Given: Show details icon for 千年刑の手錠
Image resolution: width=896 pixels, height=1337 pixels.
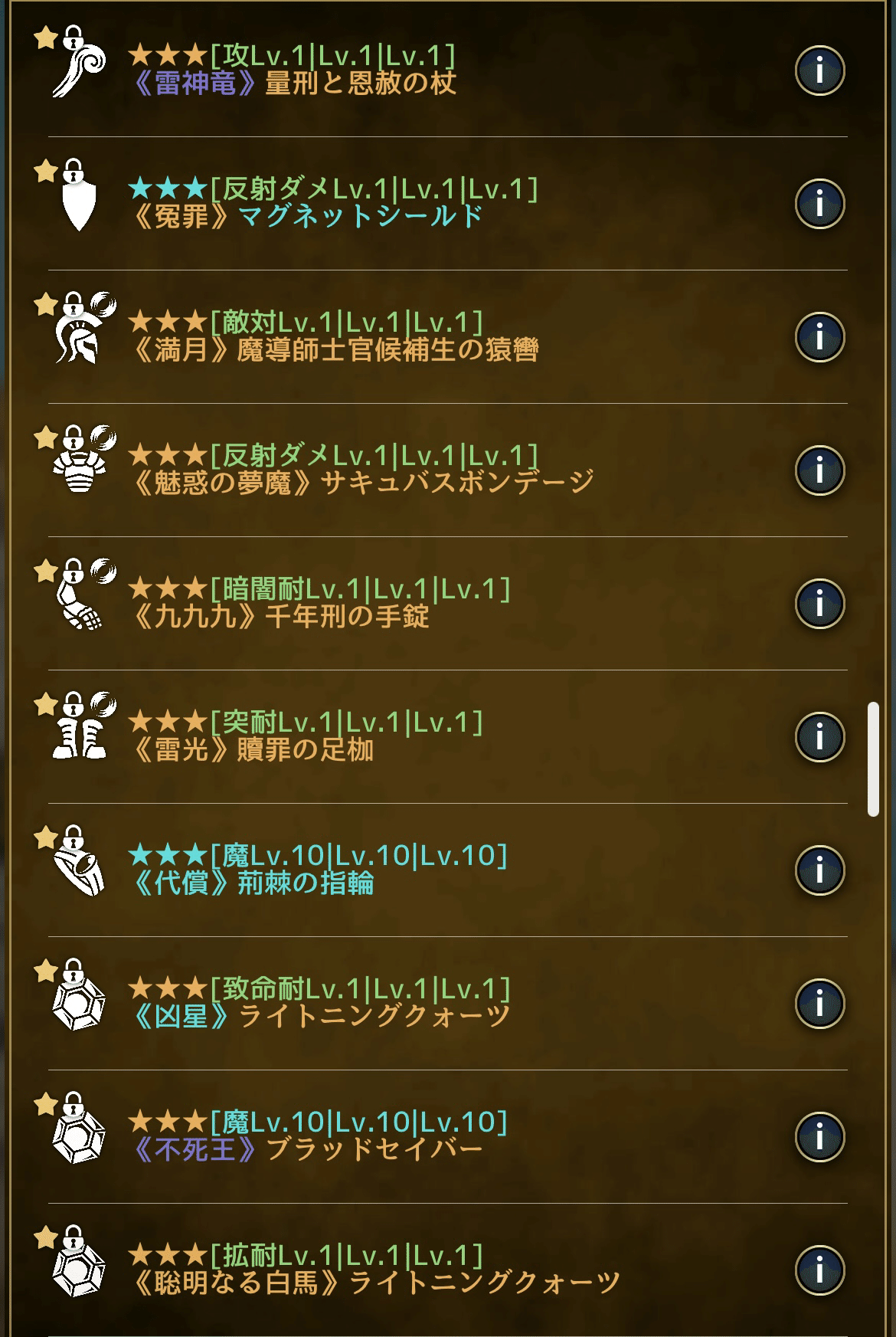Looking at the screenshot, I should (x=819, y=604).
